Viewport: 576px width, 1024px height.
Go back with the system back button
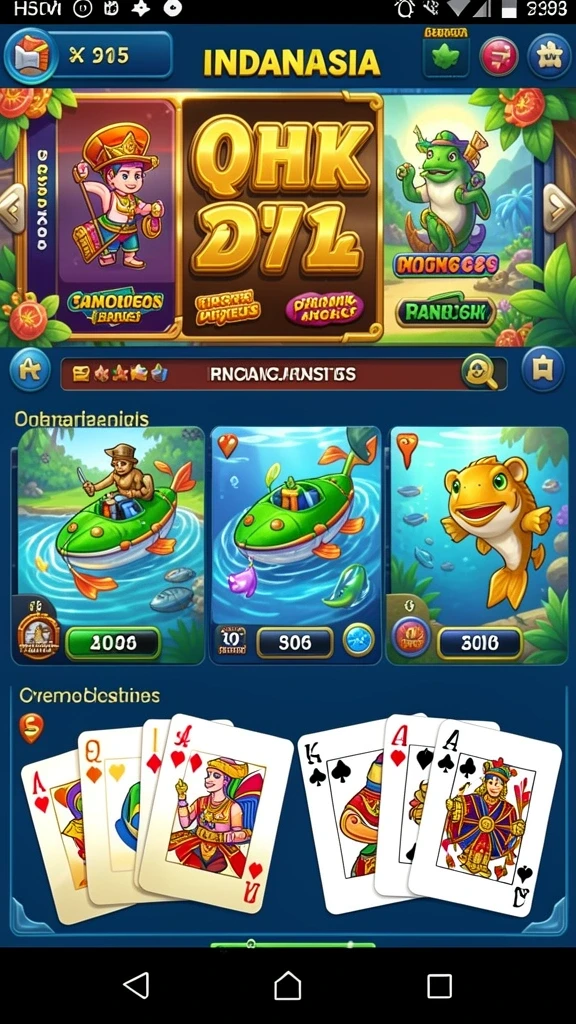click(136, 985)
